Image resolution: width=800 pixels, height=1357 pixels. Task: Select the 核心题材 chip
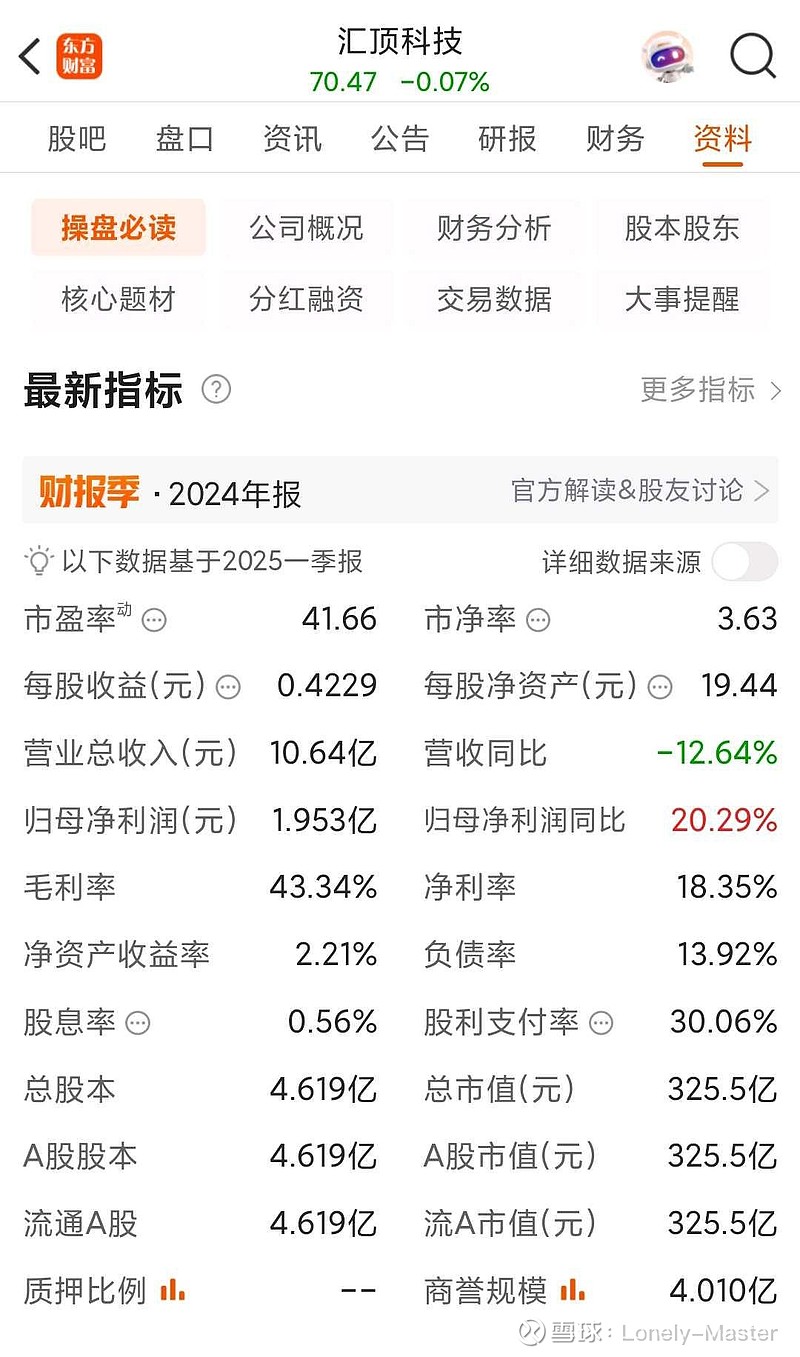tap(118, 298)
